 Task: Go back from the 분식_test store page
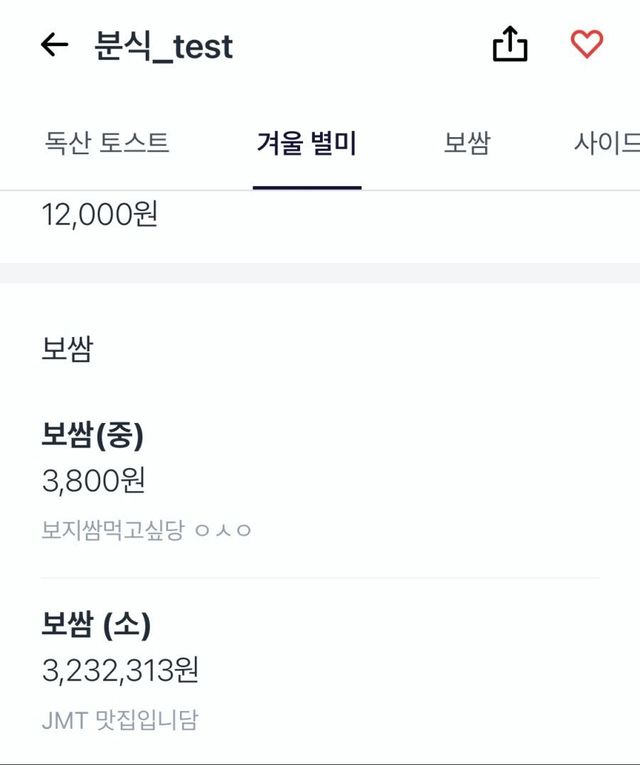point(54,45)
